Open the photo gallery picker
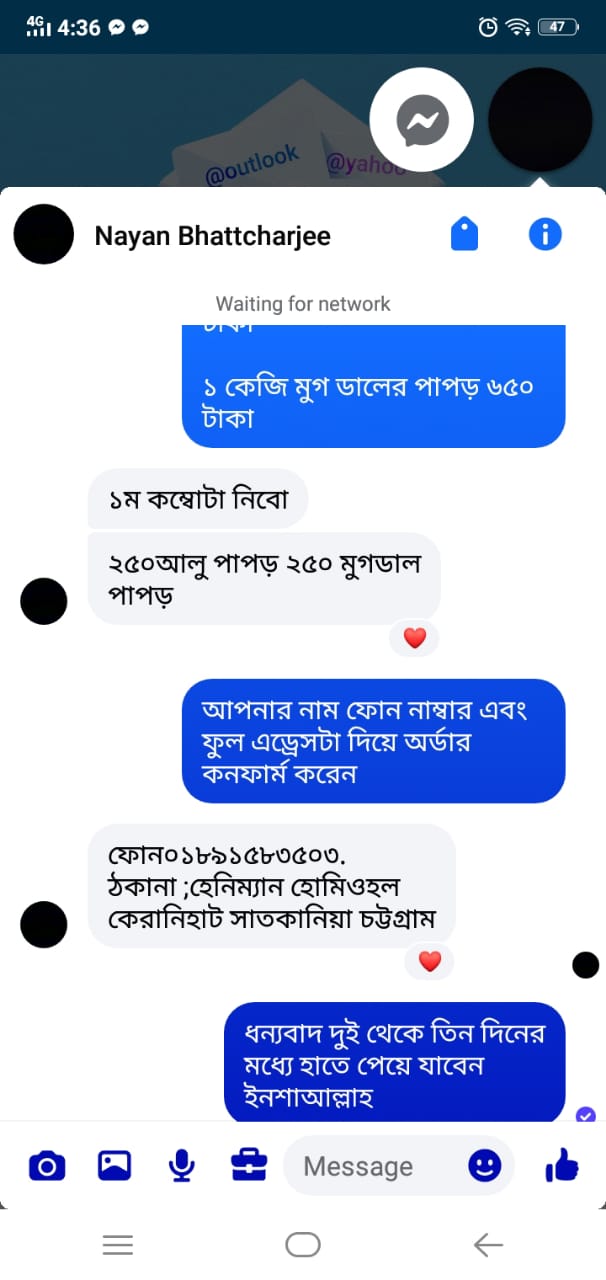This screenshot has width=606, height=1280. [114, 1166]
